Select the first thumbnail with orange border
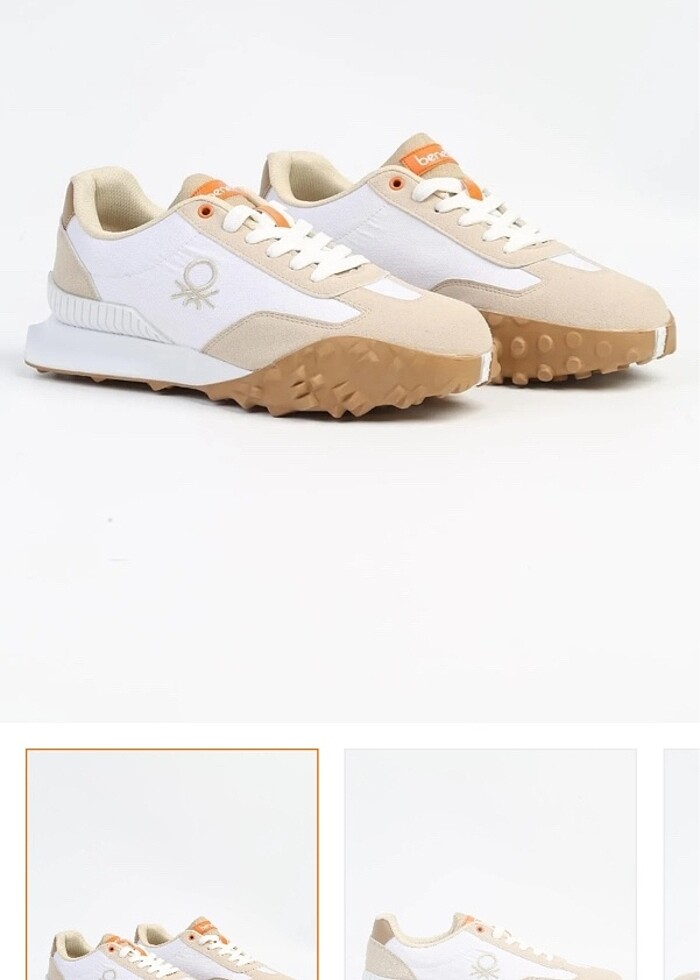 [x=172, y=864]
